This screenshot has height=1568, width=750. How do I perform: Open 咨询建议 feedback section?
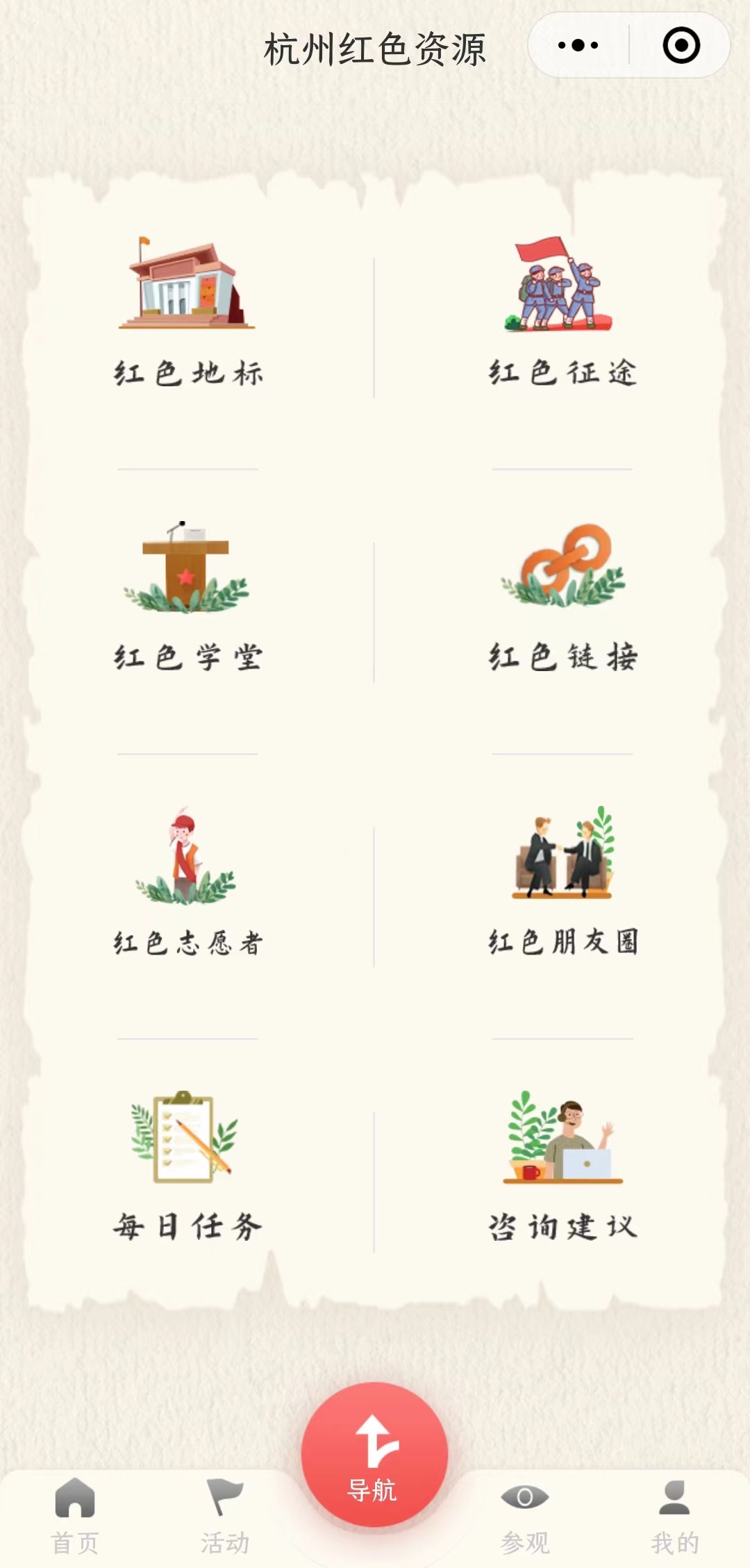click(x=562, y=1167)
